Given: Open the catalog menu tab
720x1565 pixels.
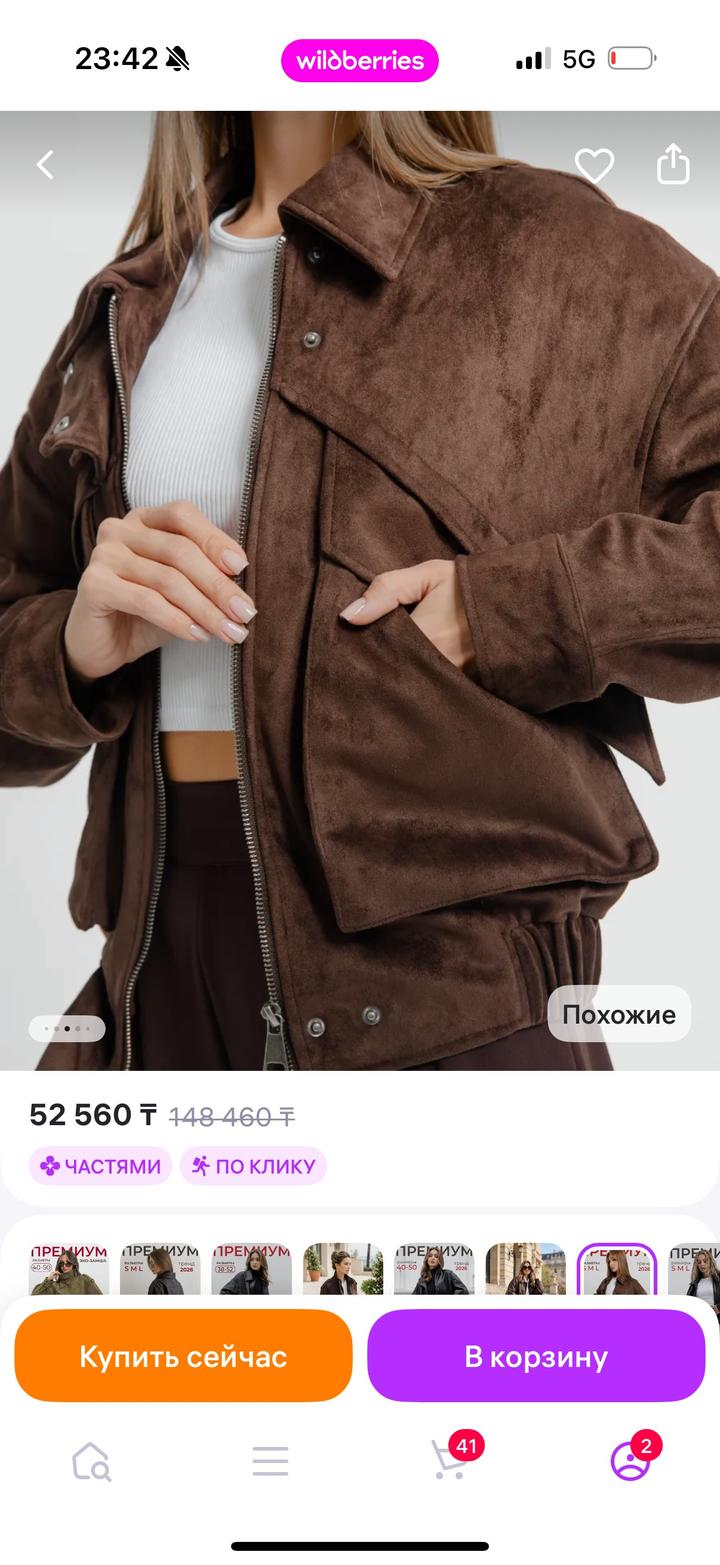Looking at the screenshot, I should coord(270,1462).
